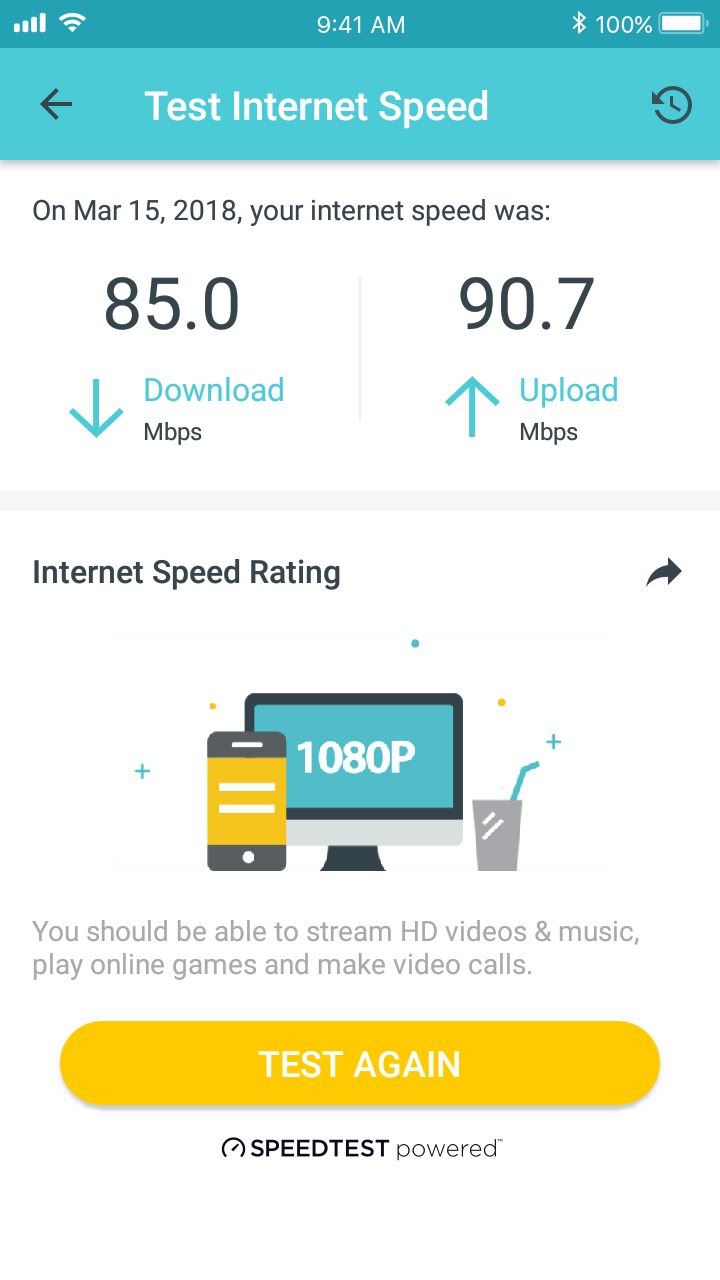Go back using the arrow icon
Screen dimensions: 720x1280
click(56, 105)
